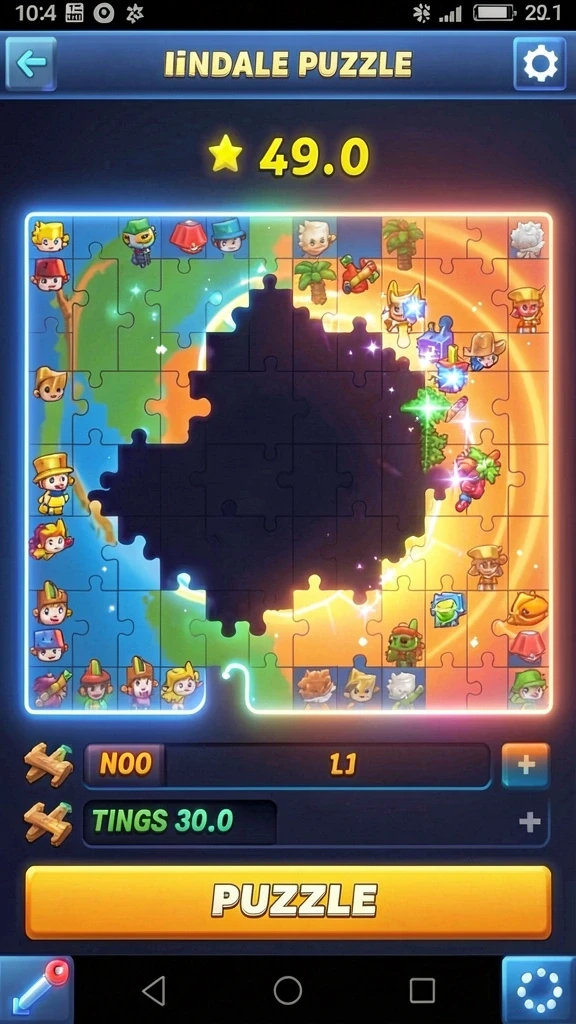Tap the system back triangle
The height and width of the screenshot is (1024, 576).
154,991
